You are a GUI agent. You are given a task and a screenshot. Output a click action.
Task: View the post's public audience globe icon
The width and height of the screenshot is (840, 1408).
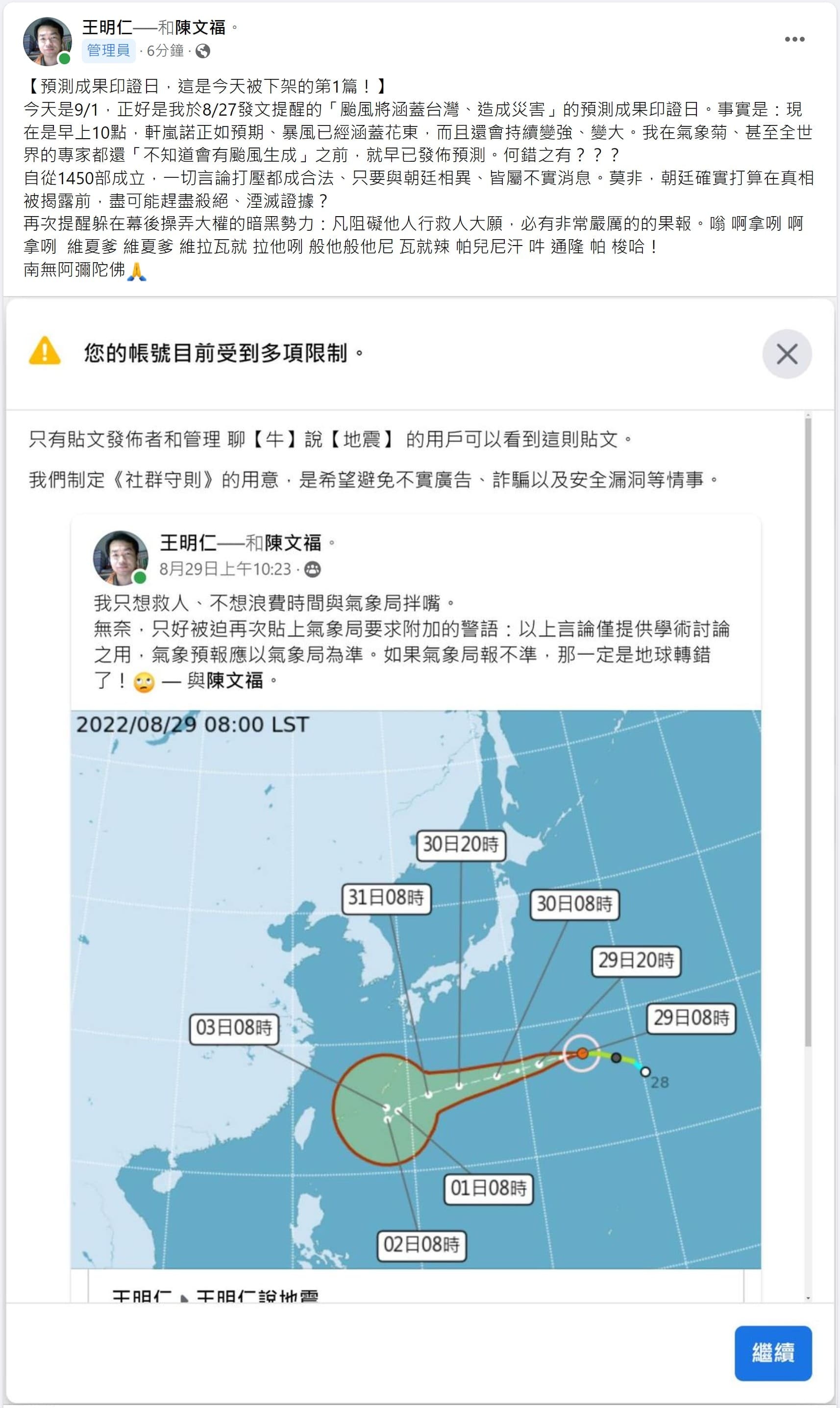point(202,51)
